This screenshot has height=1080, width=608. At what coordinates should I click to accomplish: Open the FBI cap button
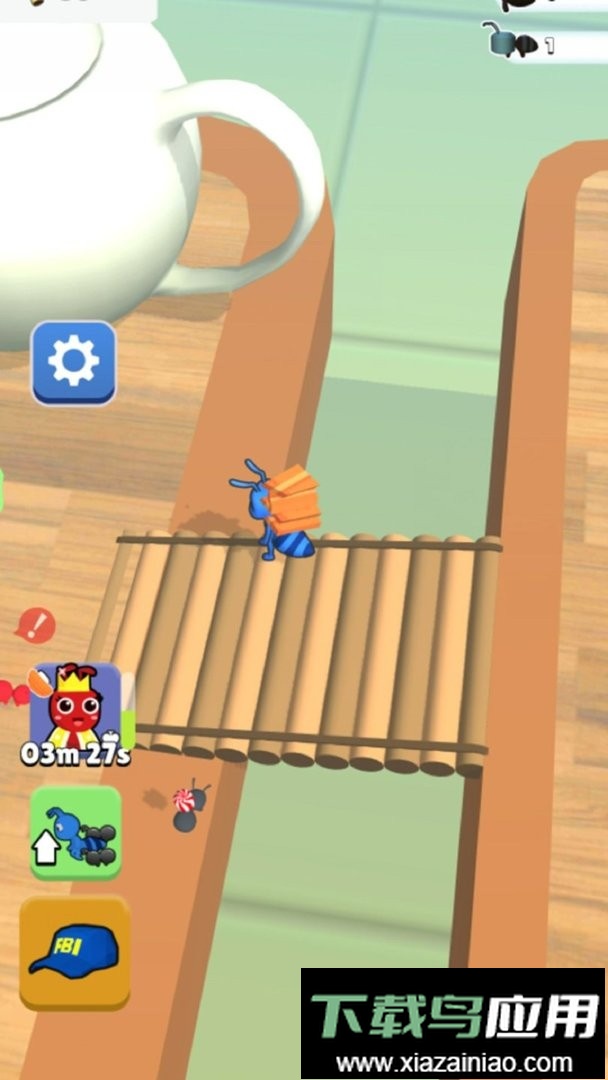[x=74, y=951]
